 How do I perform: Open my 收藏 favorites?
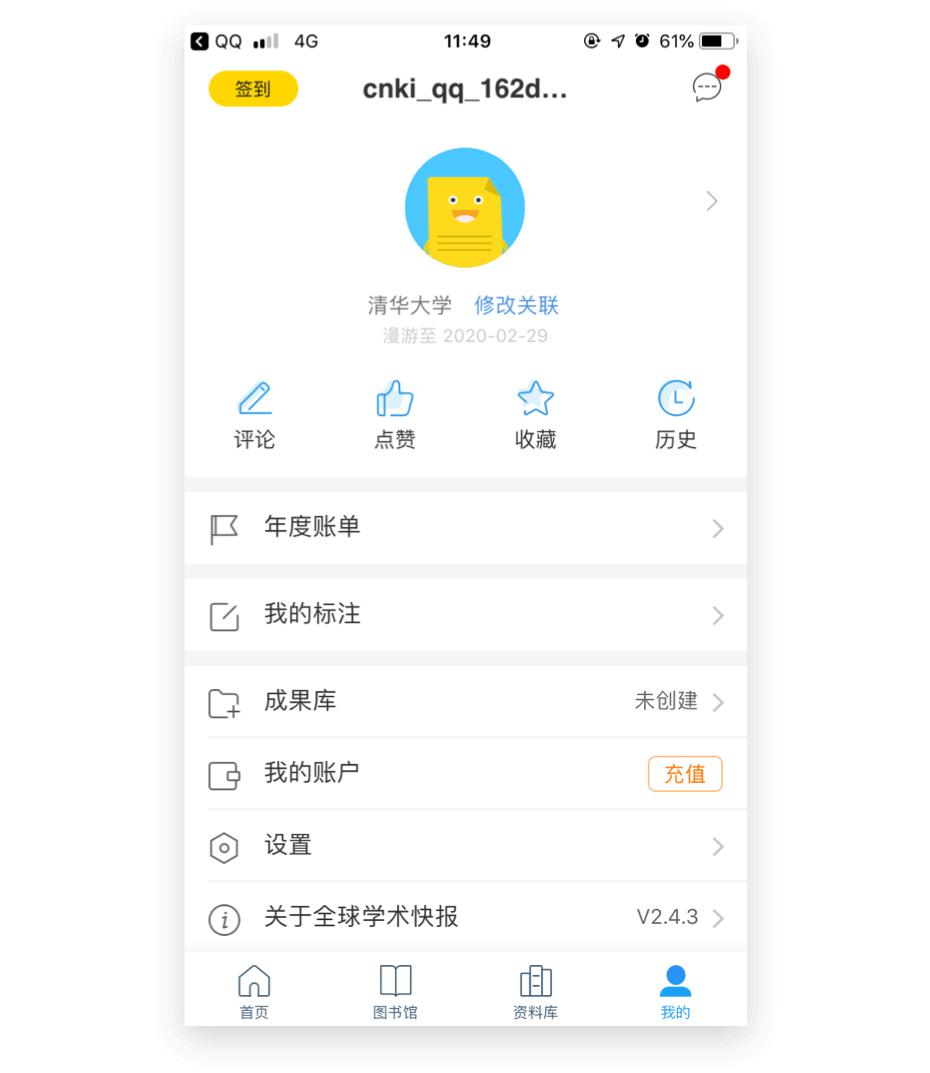tap(535, 415)
